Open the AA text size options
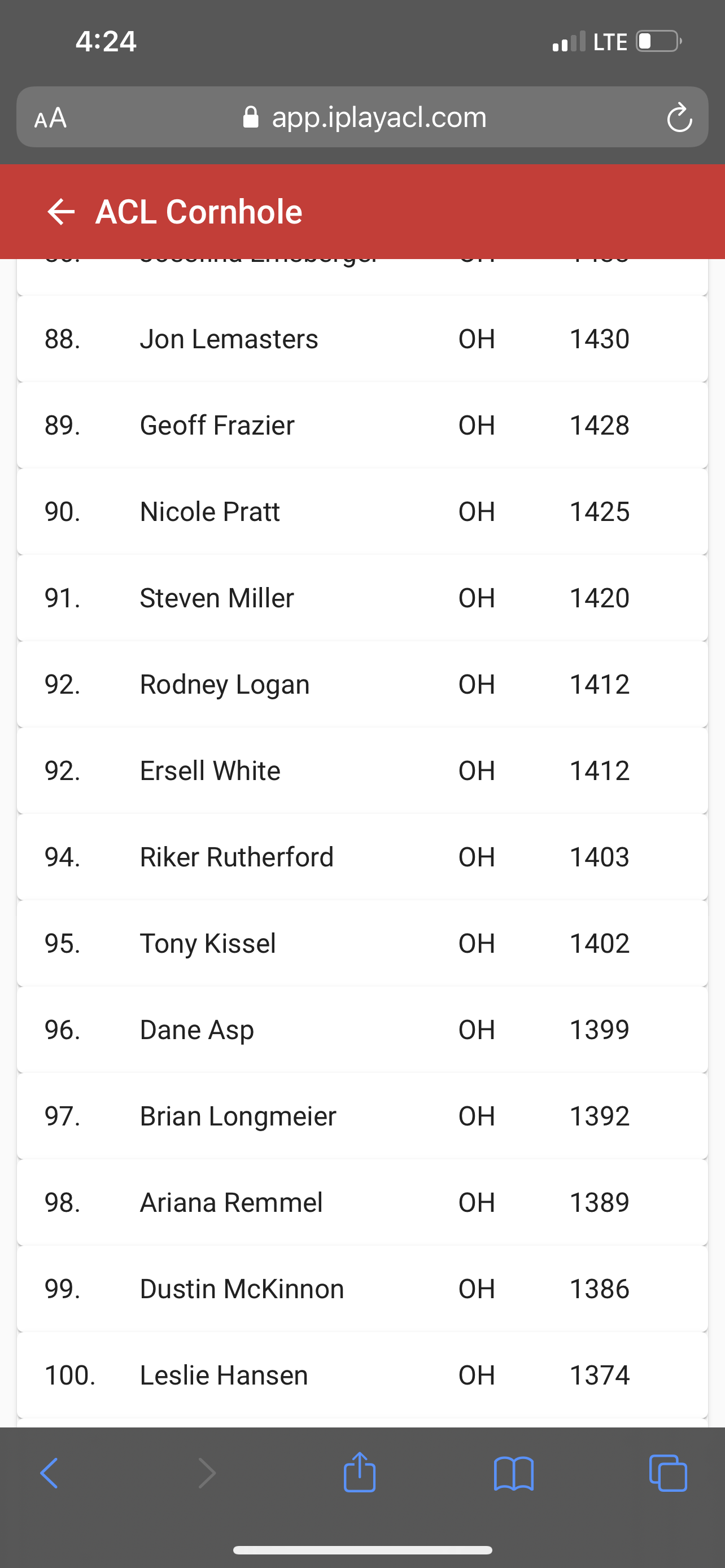 tap(50, 117)
